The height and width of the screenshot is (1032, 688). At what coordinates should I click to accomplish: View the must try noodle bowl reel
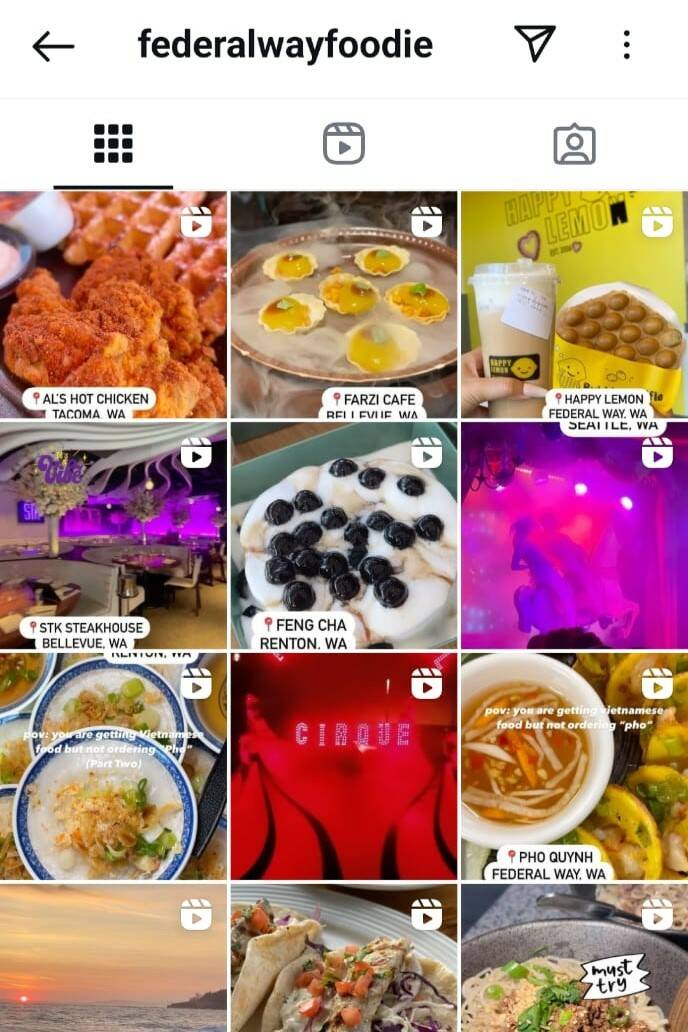[574, 958]
